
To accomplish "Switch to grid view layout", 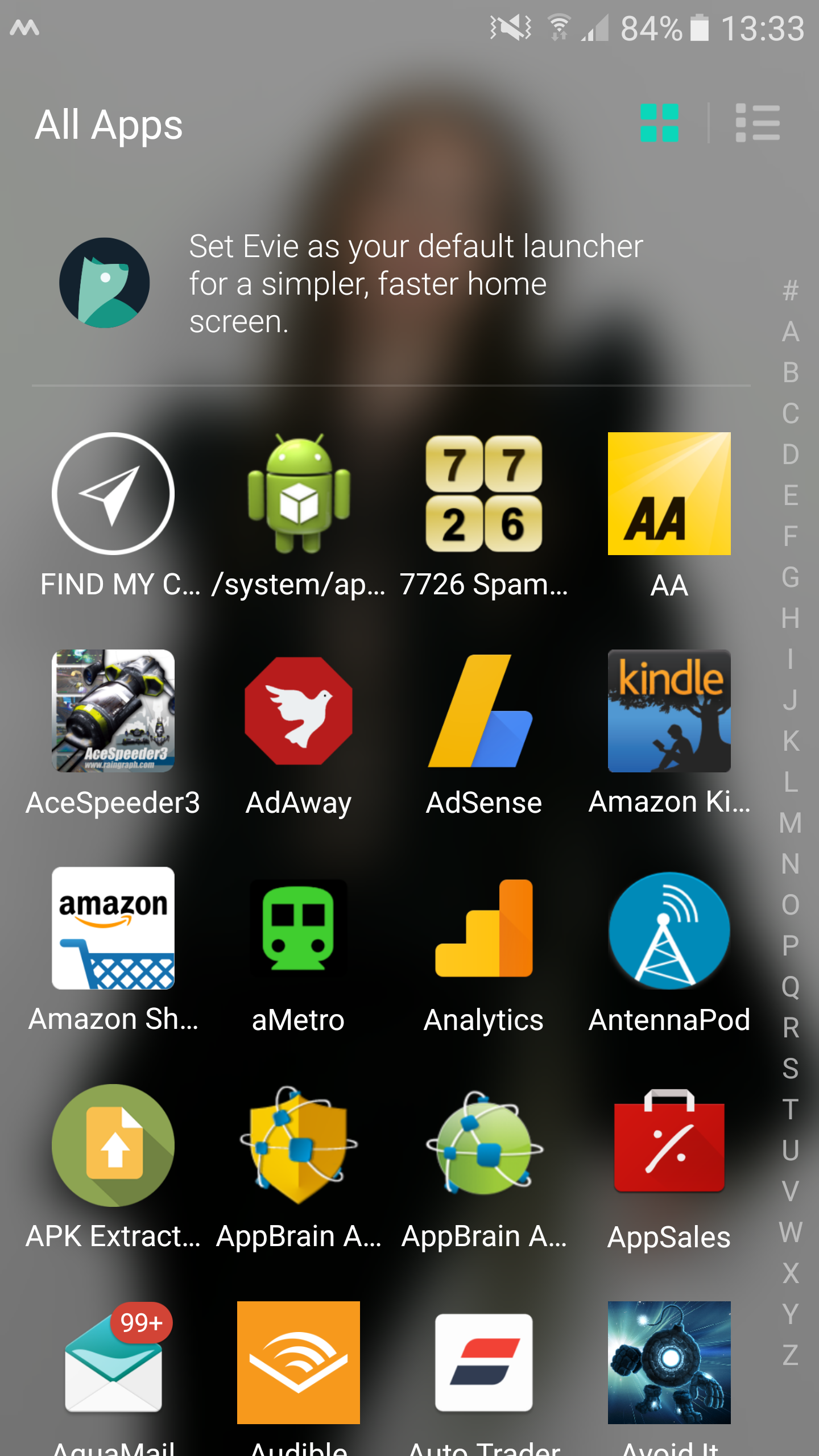I will (660, 122).
